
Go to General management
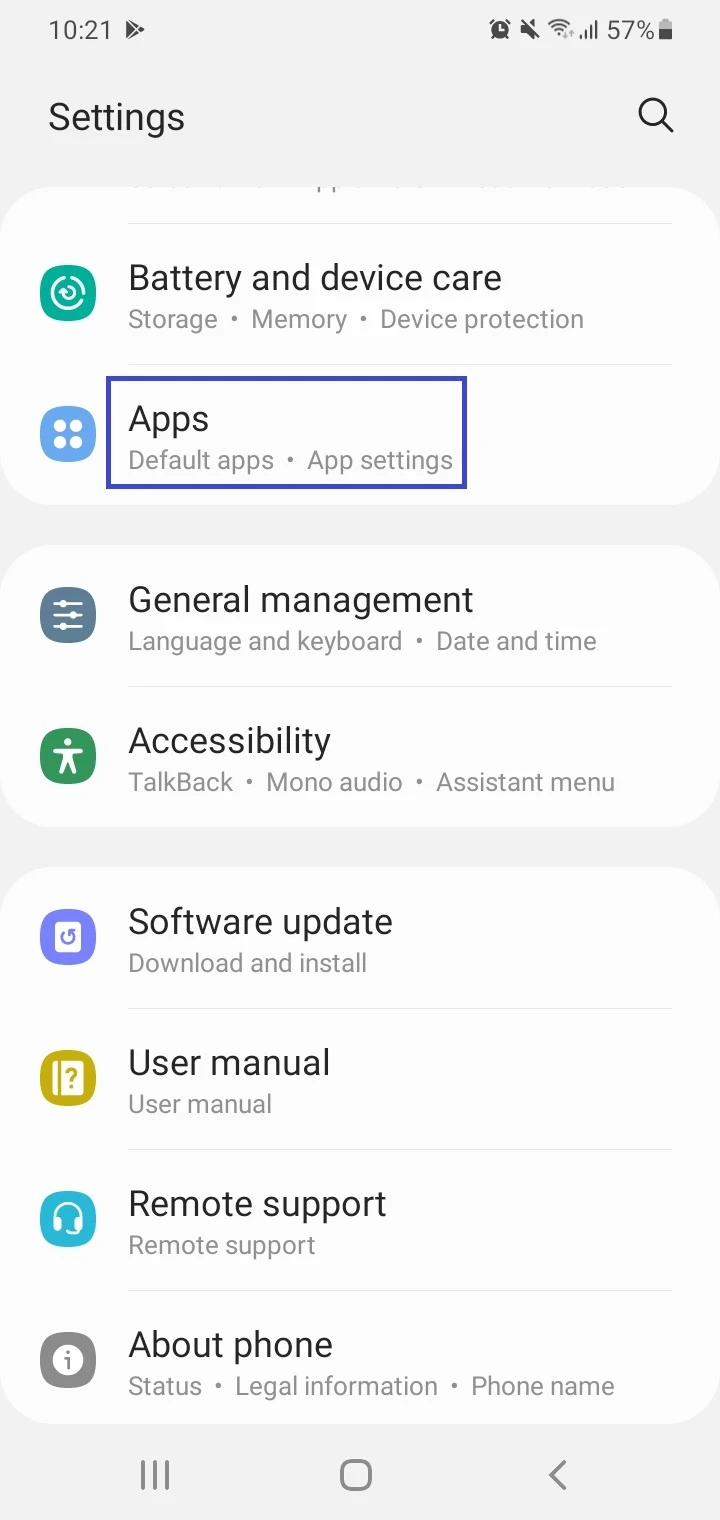(x=360, y=616)
